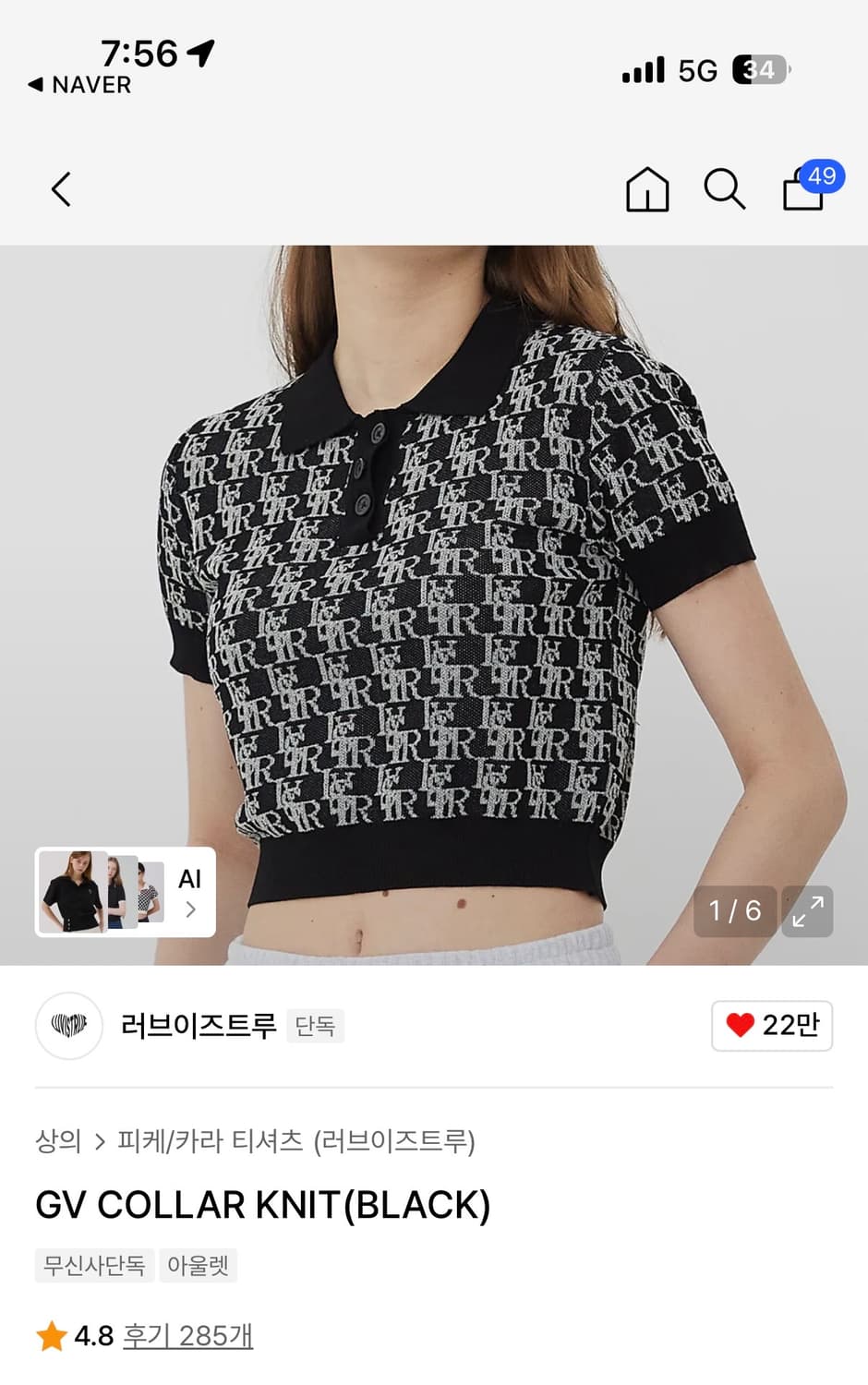
Task: Select the 러브이즈트루 brand logo
Action: tap(68, 1026)
